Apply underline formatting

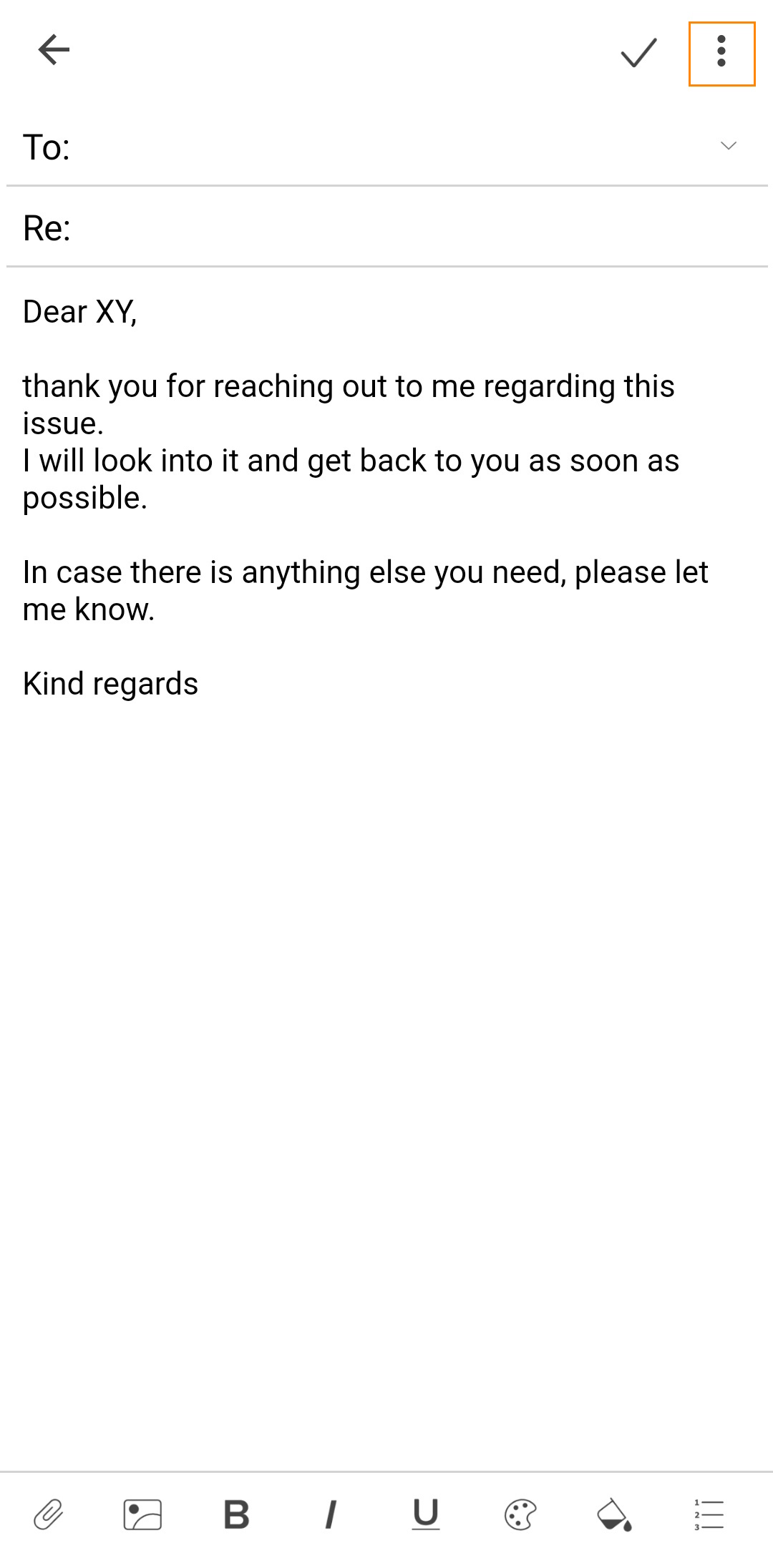pos(425,1514)
